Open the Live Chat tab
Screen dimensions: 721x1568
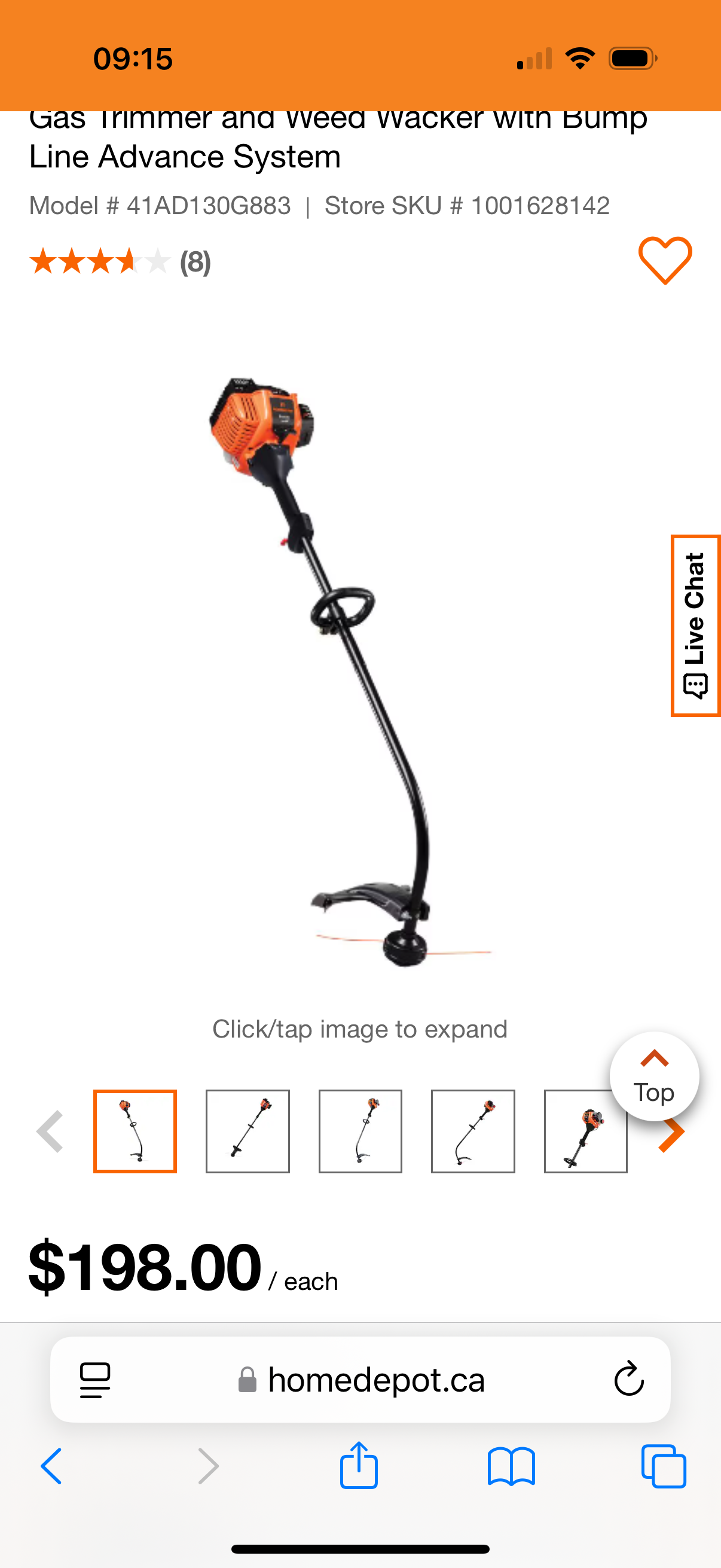pos(695,625)
